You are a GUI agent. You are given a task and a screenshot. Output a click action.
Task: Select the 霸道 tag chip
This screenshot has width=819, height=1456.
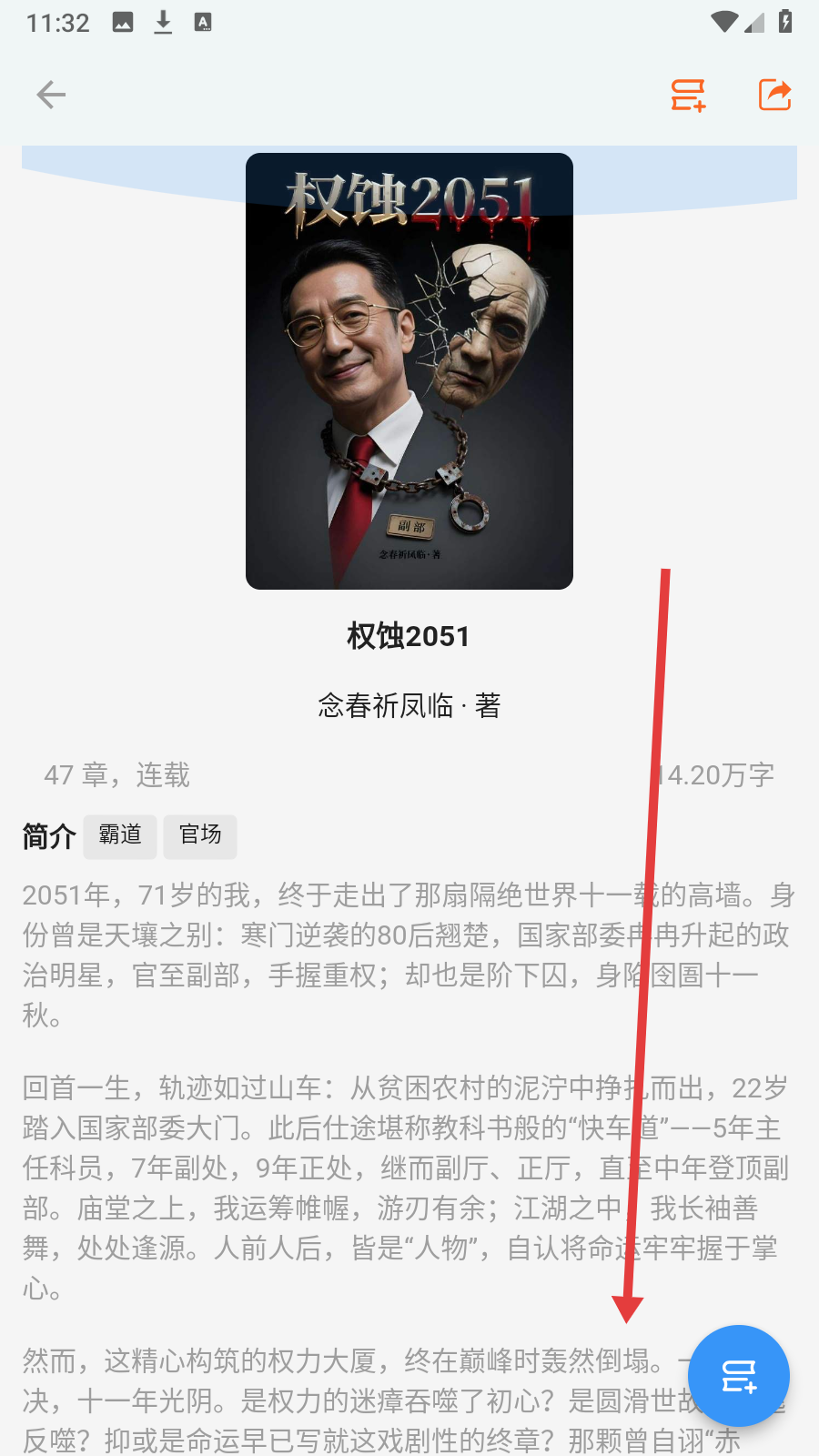pos(120,836)
